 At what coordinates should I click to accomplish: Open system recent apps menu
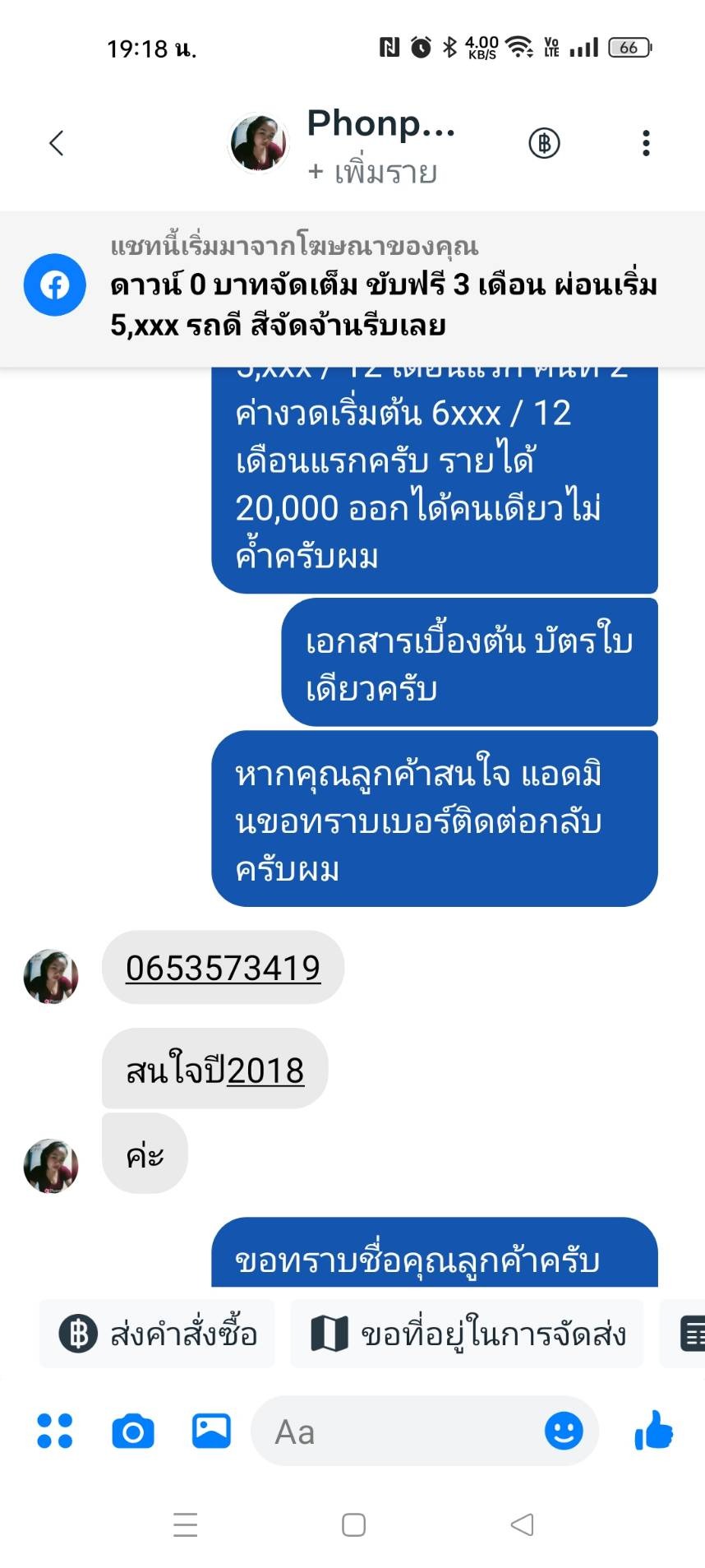click(x=186, y=1525)
